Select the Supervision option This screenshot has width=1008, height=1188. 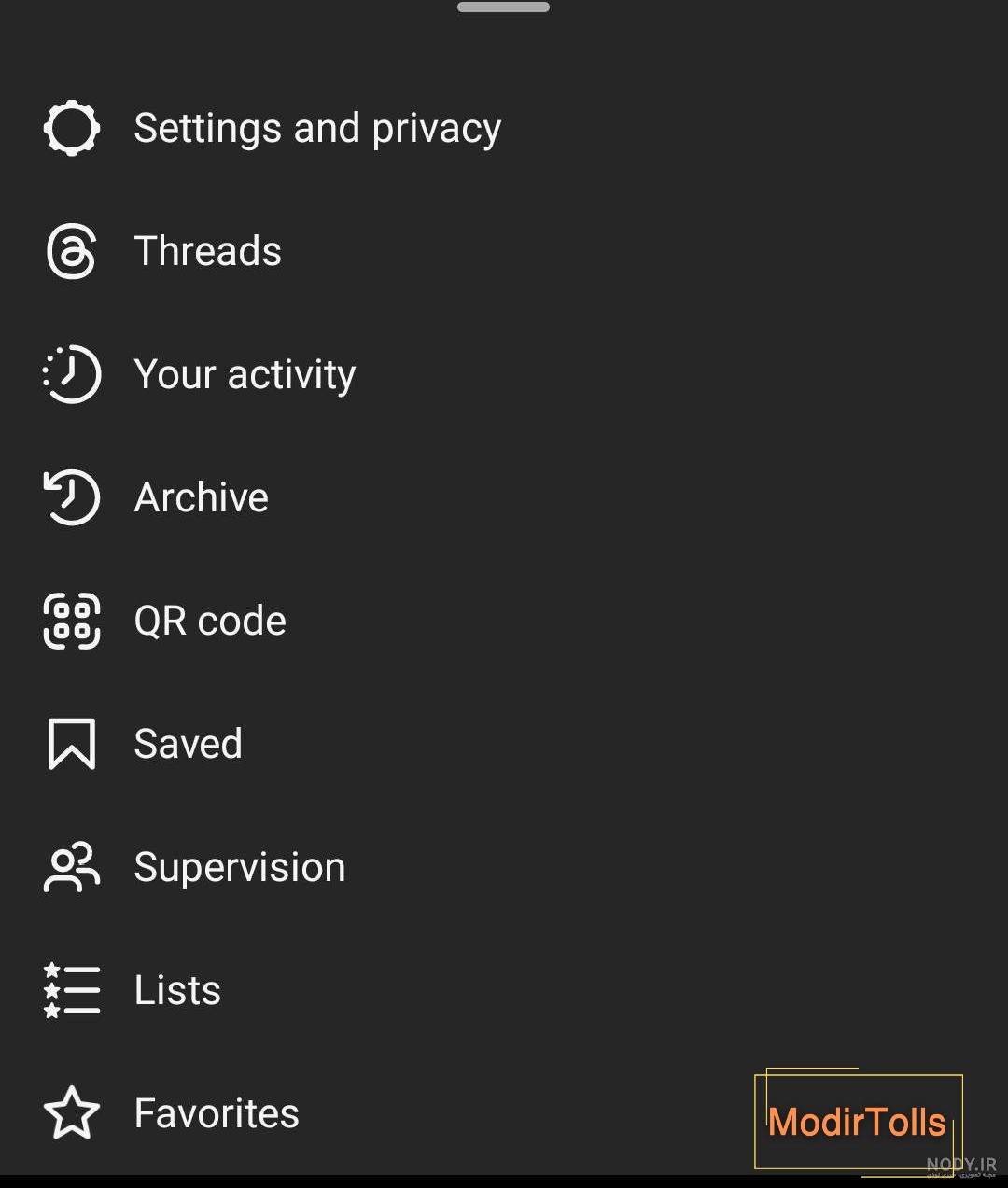[x=239, y=867]
